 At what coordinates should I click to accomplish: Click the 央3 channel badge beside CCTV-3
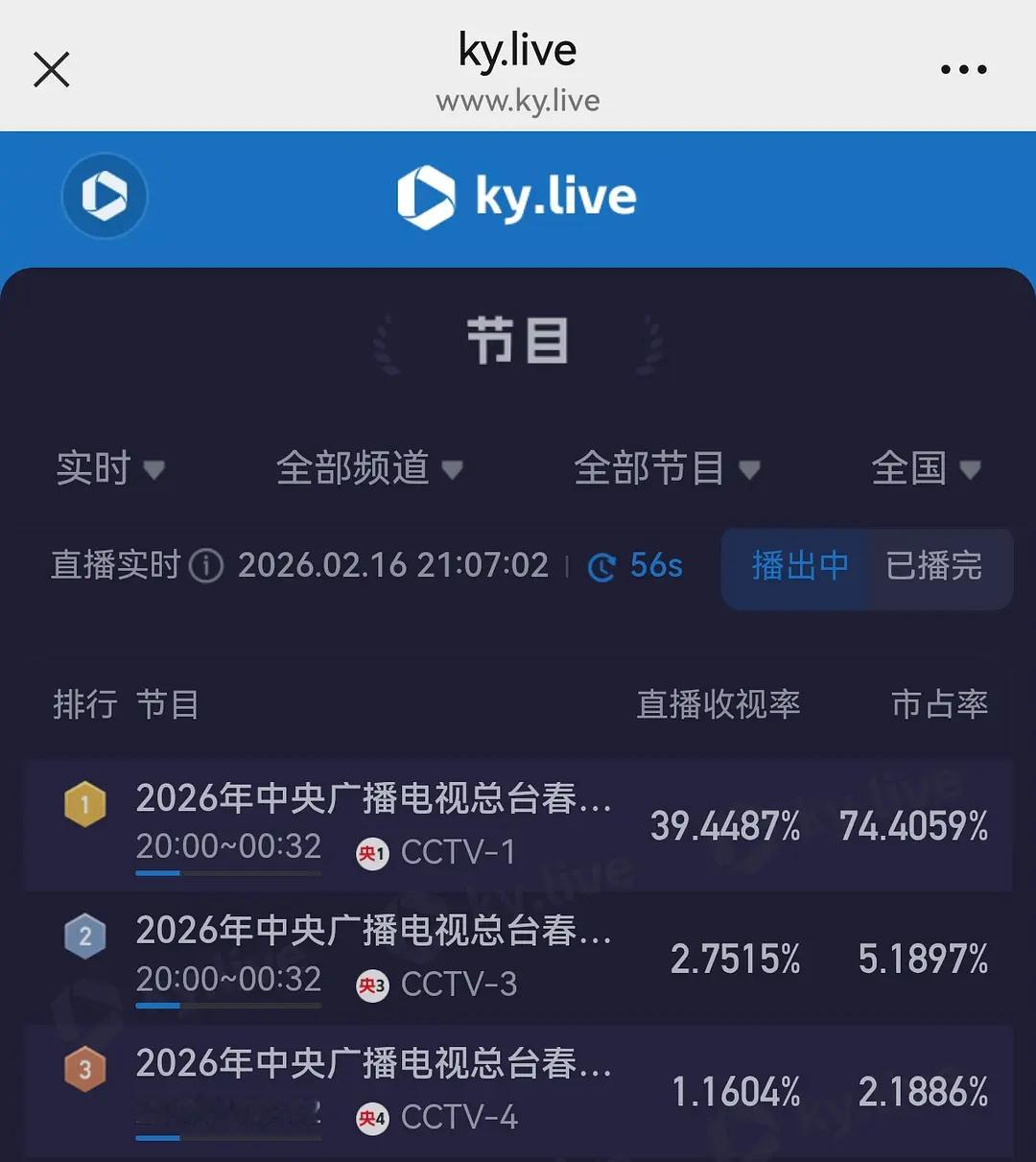370,985
